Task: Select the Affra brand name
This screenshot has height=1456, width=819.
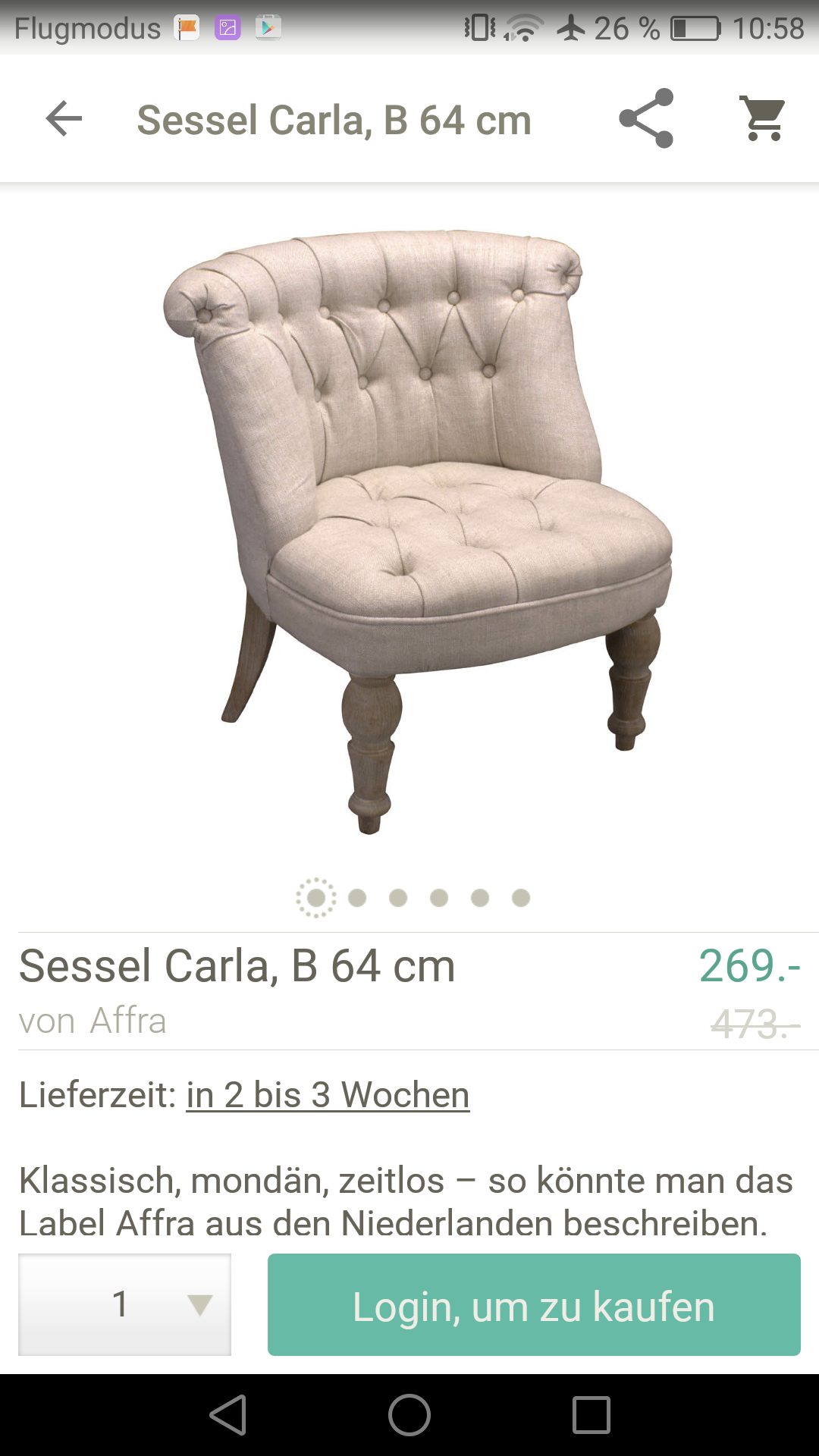Action: (x=128, y=1021)
